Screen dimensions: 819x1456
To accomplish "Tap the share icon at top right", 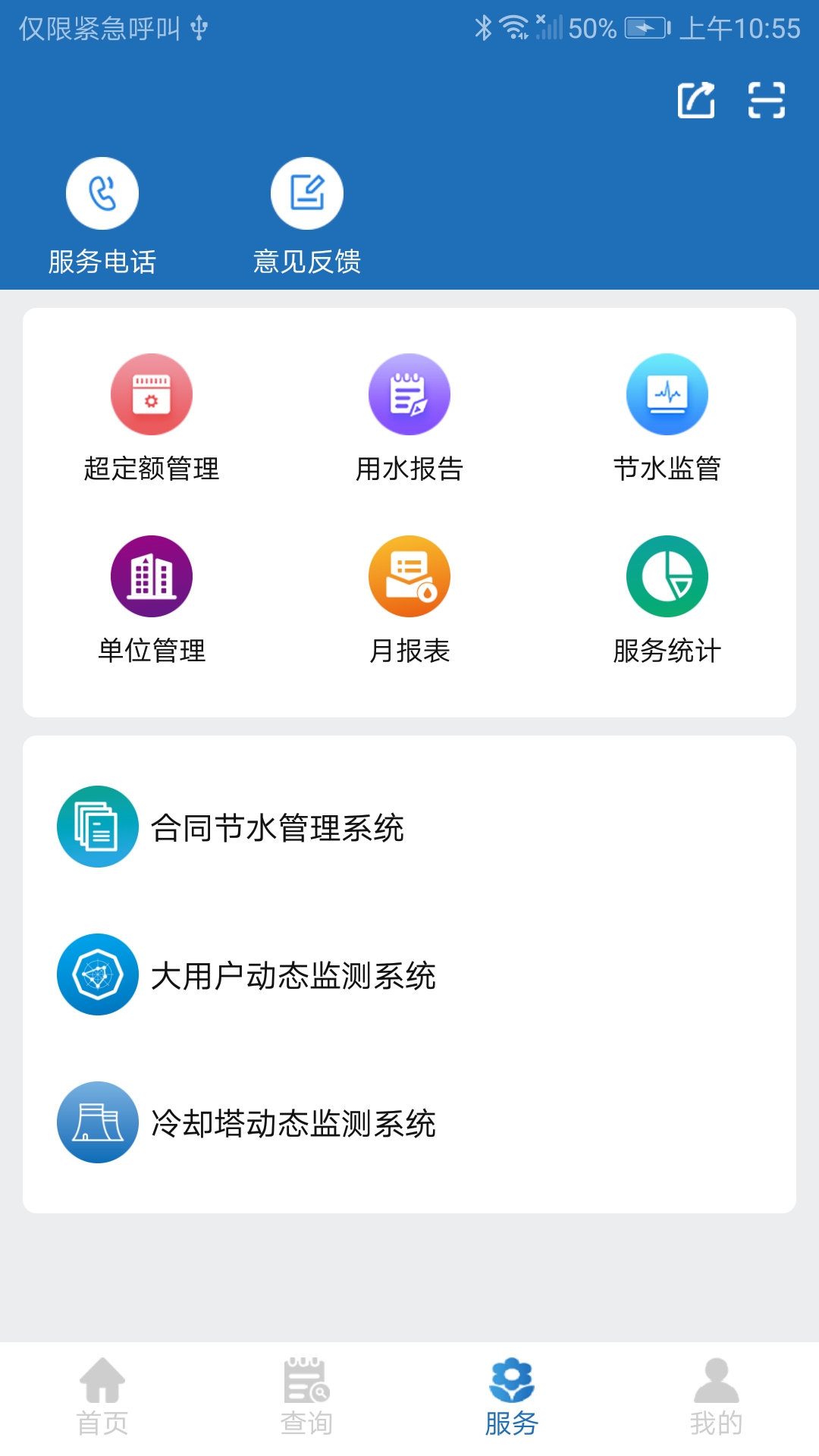I will click(x=697, y=100).
